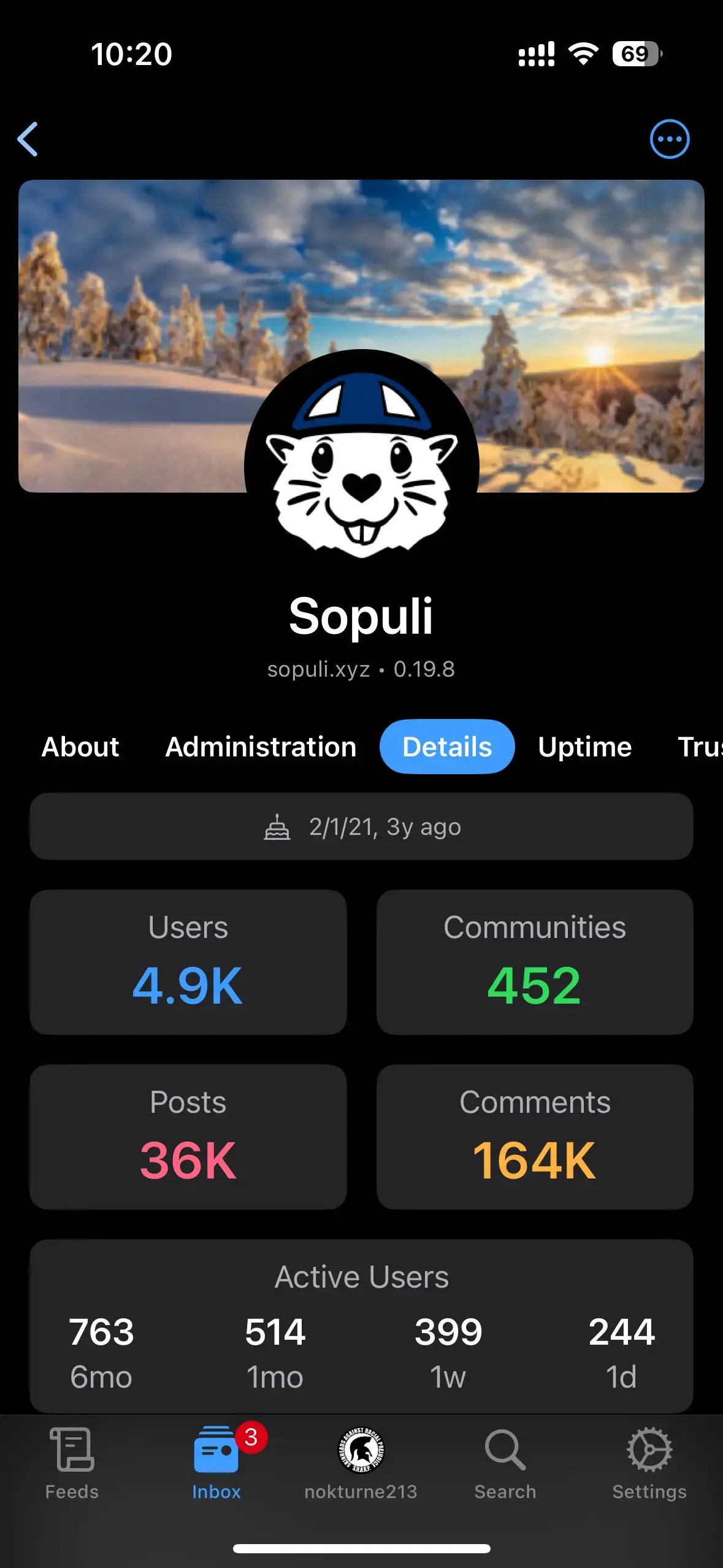The width and height of the screenshot is (723, 1568).
Task: Switch to the About tab
Action: [80, 747]
